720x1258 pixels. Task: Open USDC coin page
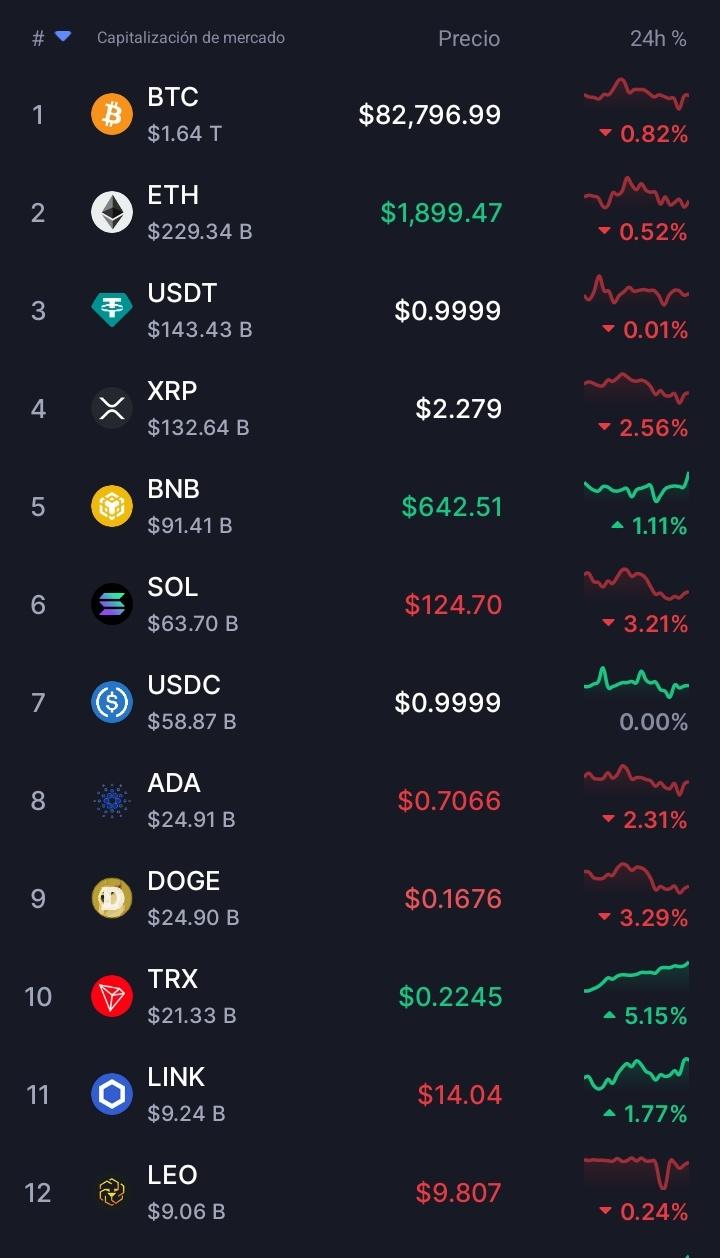(360, 703)
